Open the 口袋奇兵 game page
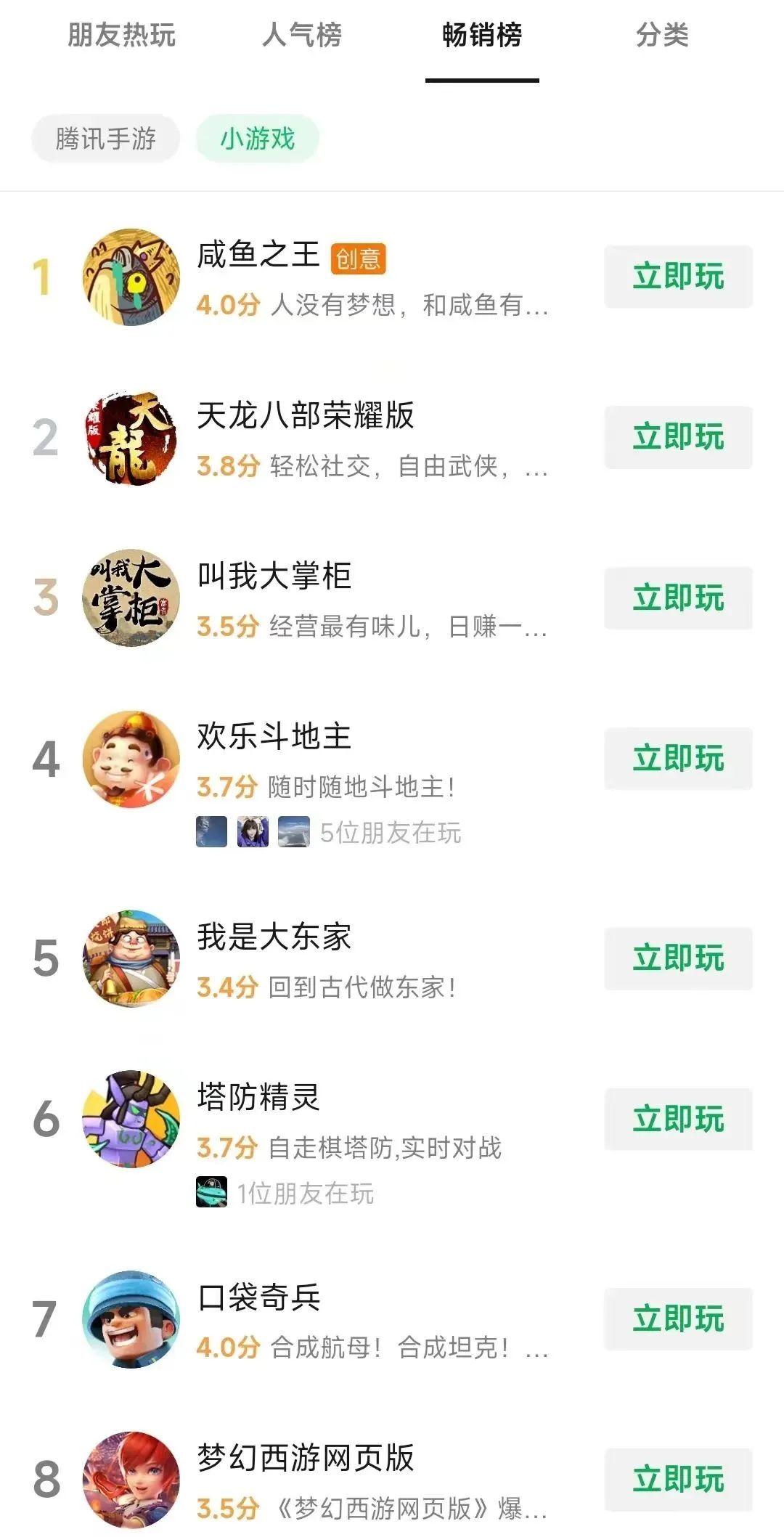The height and width of the screenshot is (1537, 784). [x=258, y=1297]
